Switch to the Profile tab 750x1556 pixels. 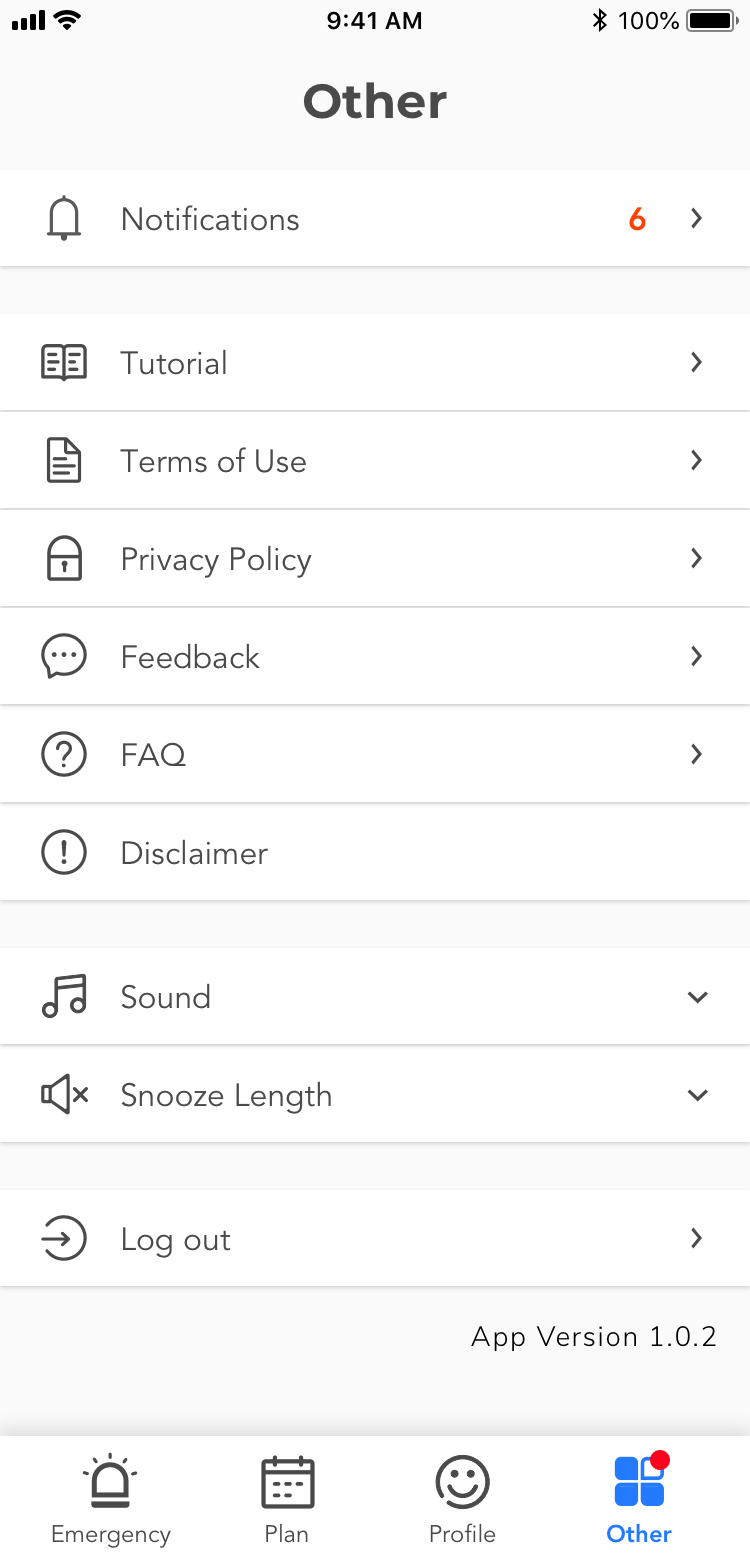pyautogui.click(x=462, y=1498)
